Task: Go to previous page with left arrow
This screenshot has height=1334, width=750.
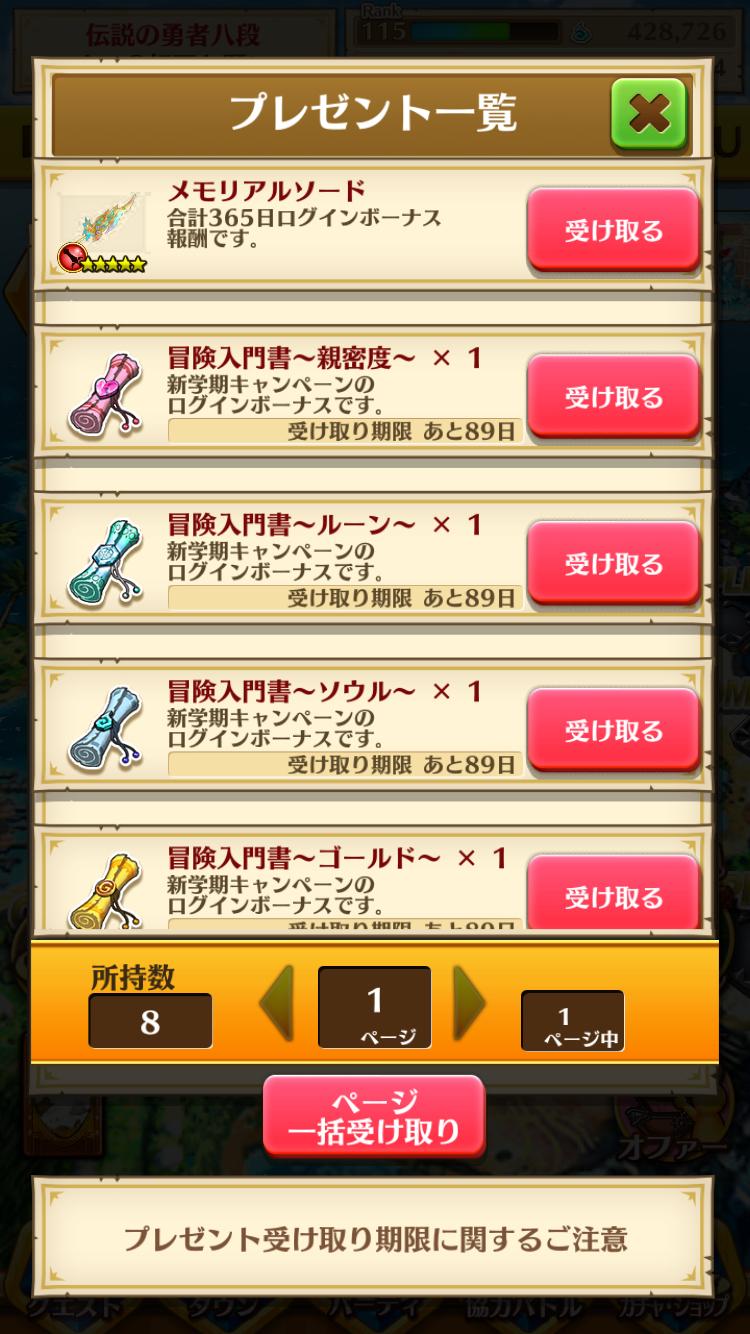Action: tap(277, 1006)
